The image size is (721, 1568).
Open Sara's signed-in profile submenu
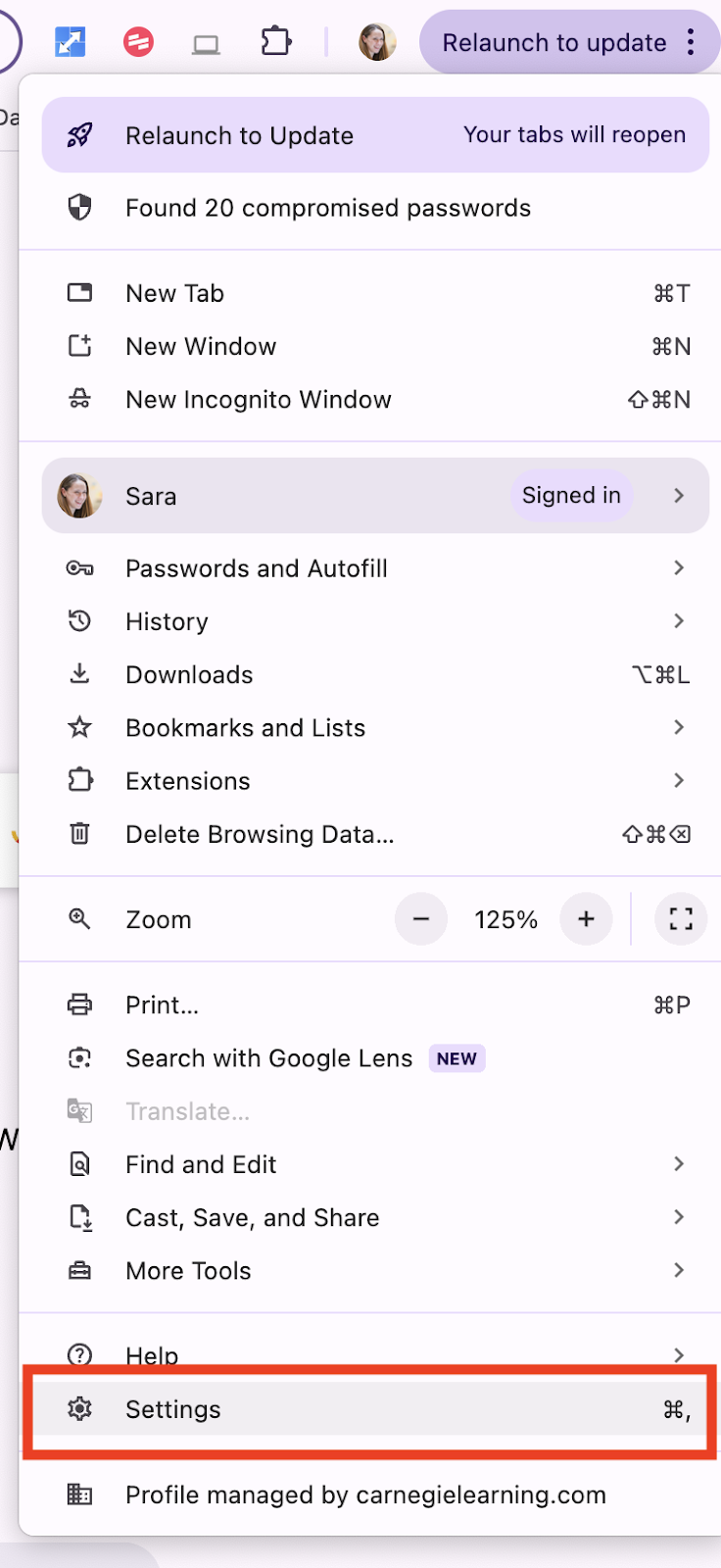pyautogui.click(x=375, y=496)
